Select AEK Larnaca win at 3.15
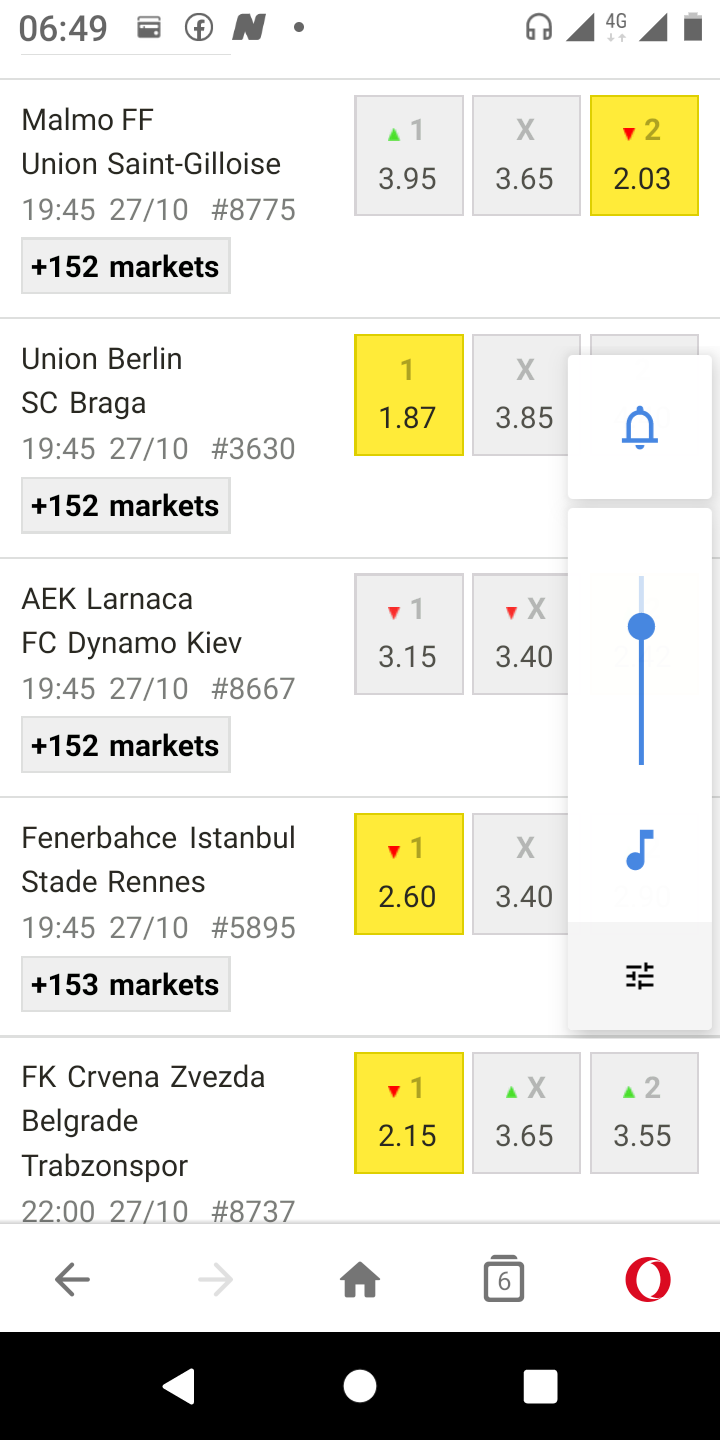Viewport: 720px width, 1440px height. point(409,634)
